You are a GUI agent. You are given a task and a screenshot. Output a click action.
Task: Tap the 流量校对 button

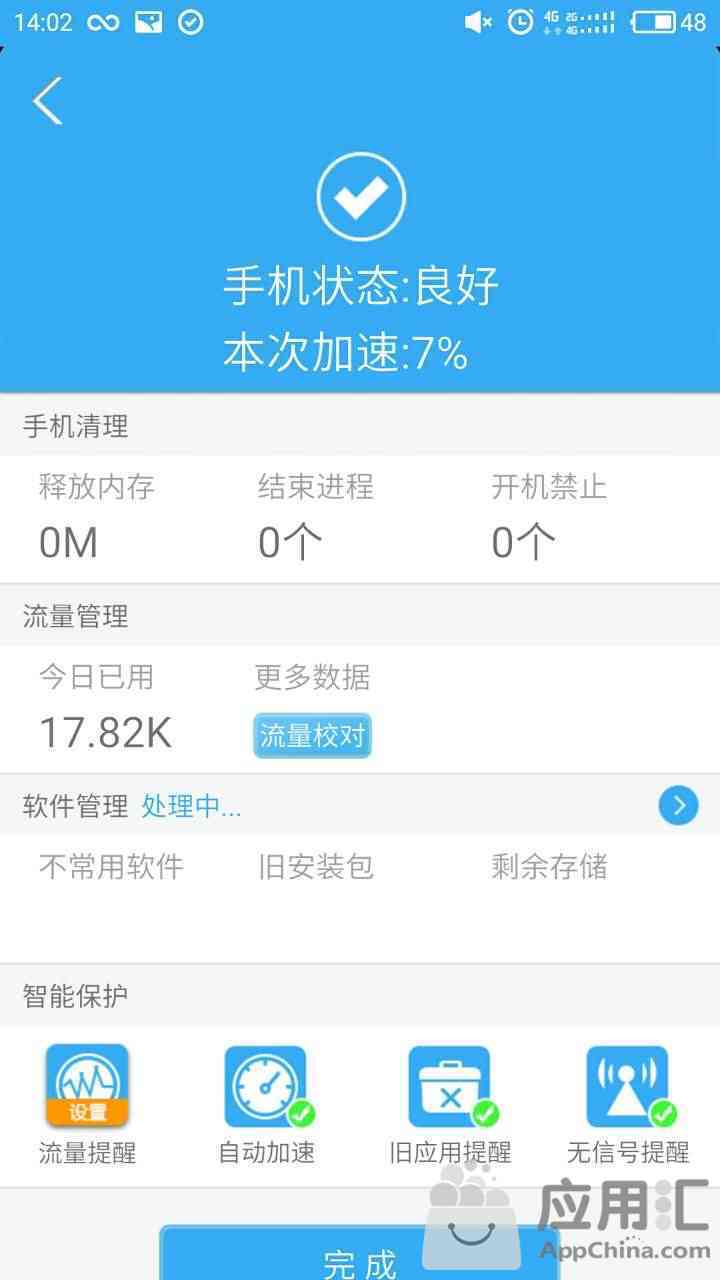pyautogui.click(x=312, y=736)
